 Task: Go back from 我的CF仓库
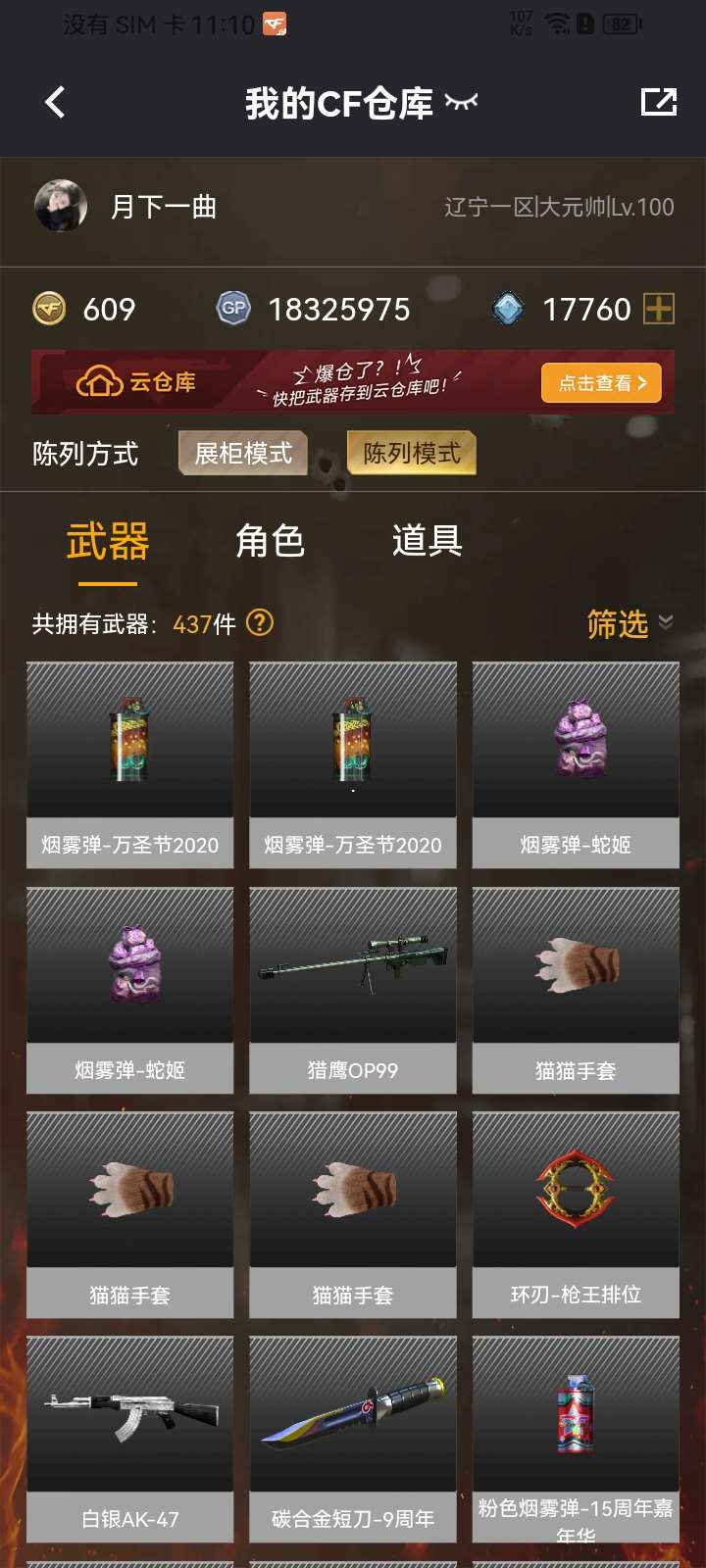pyautogui.click(x=56, y=102)
